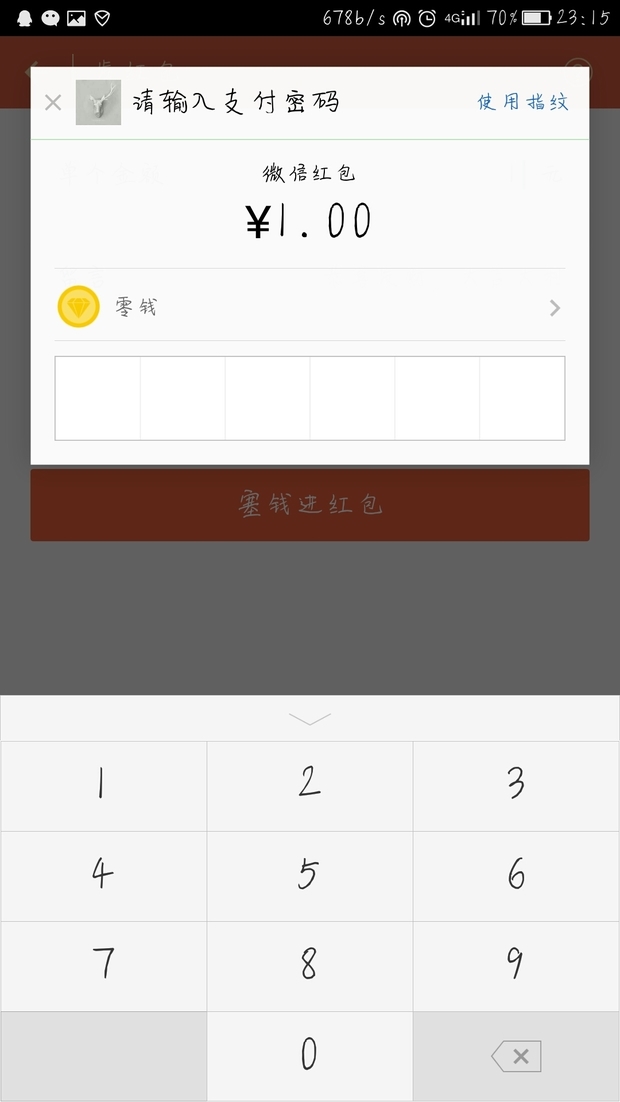Type digit 8 on the keypad

tap(310, 966)
